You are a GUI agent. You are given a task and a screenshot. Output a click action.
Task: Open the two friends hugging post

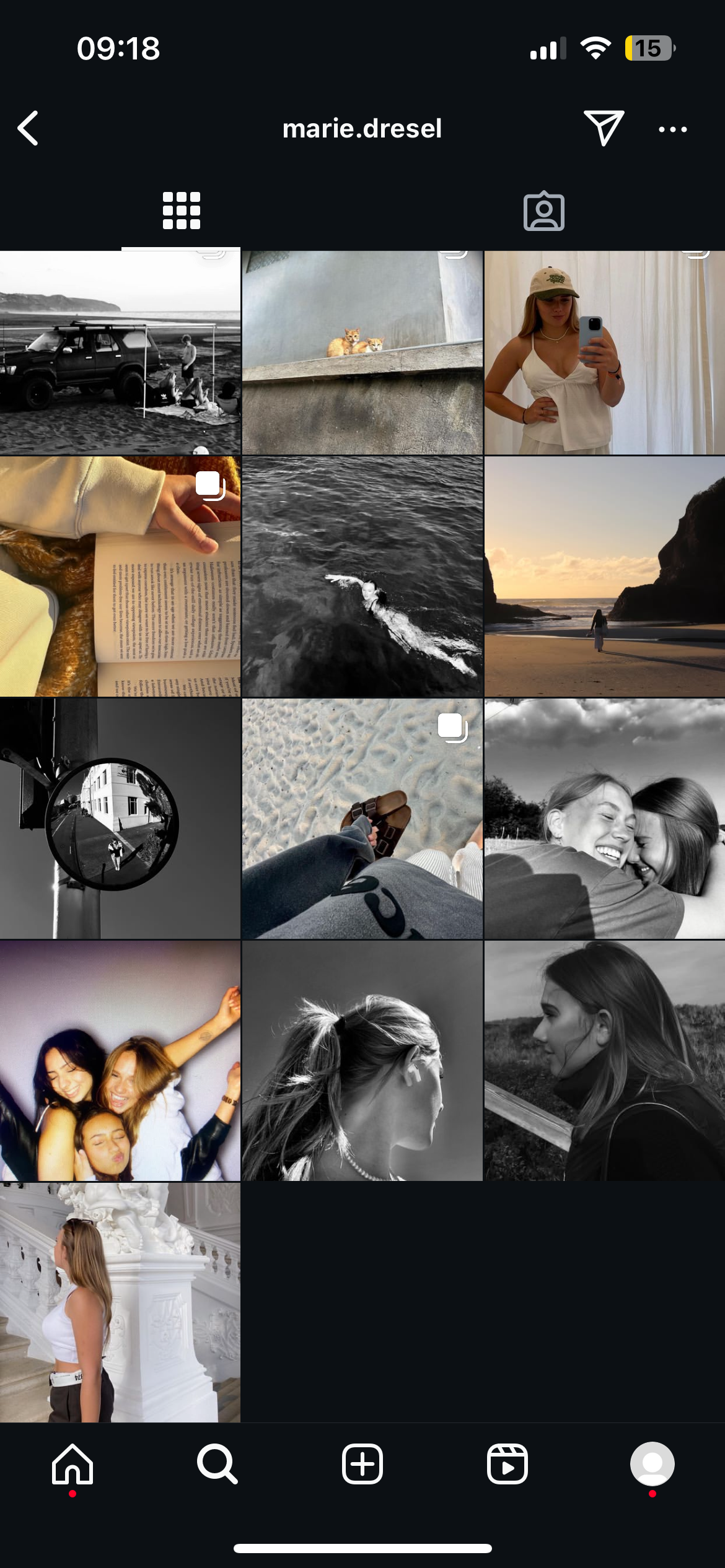tap(604, 819)
